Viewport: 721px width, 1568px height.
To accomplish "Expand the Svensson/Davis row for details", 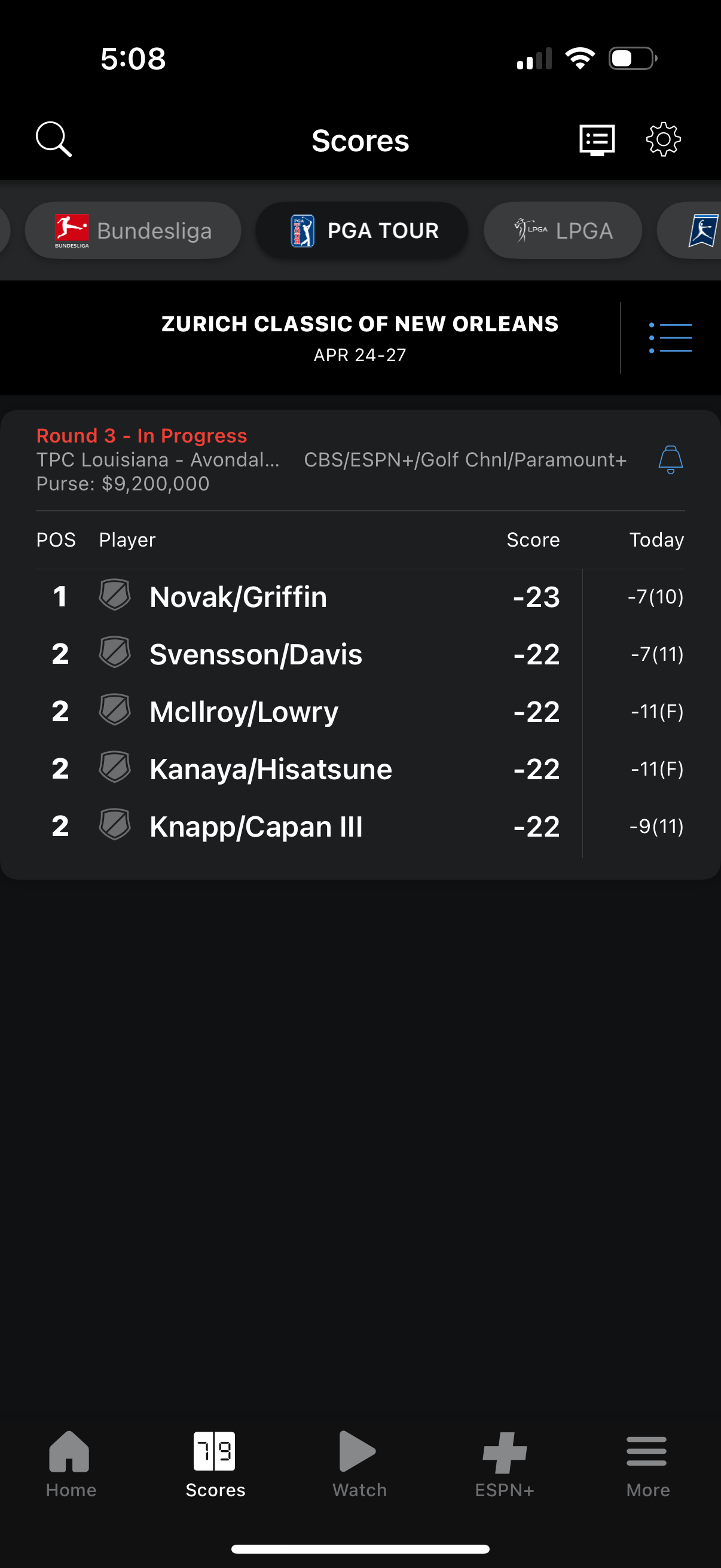I will (x=359, y=654).
